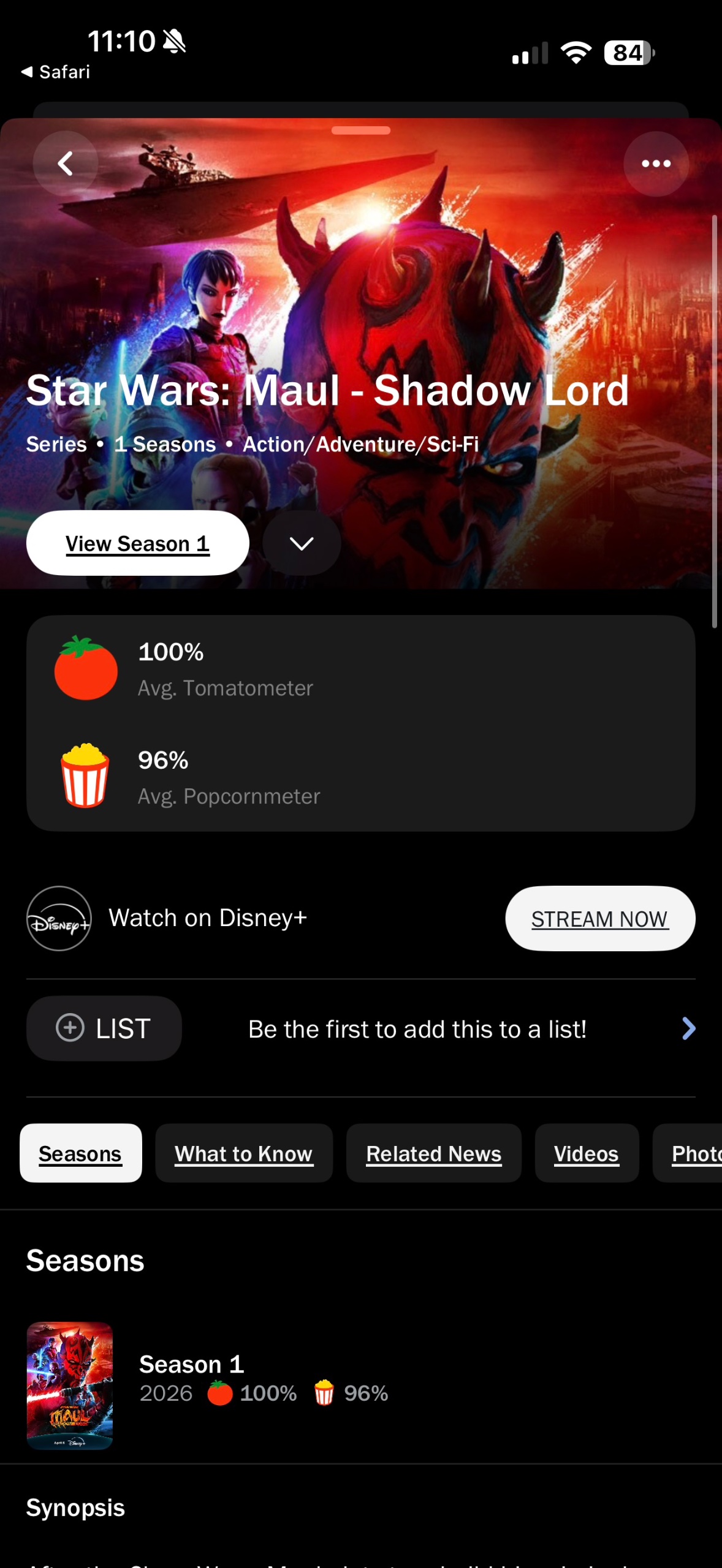Return to Safari from the status bar
Screen dimensions: 722x1568
tap(56, 72)
